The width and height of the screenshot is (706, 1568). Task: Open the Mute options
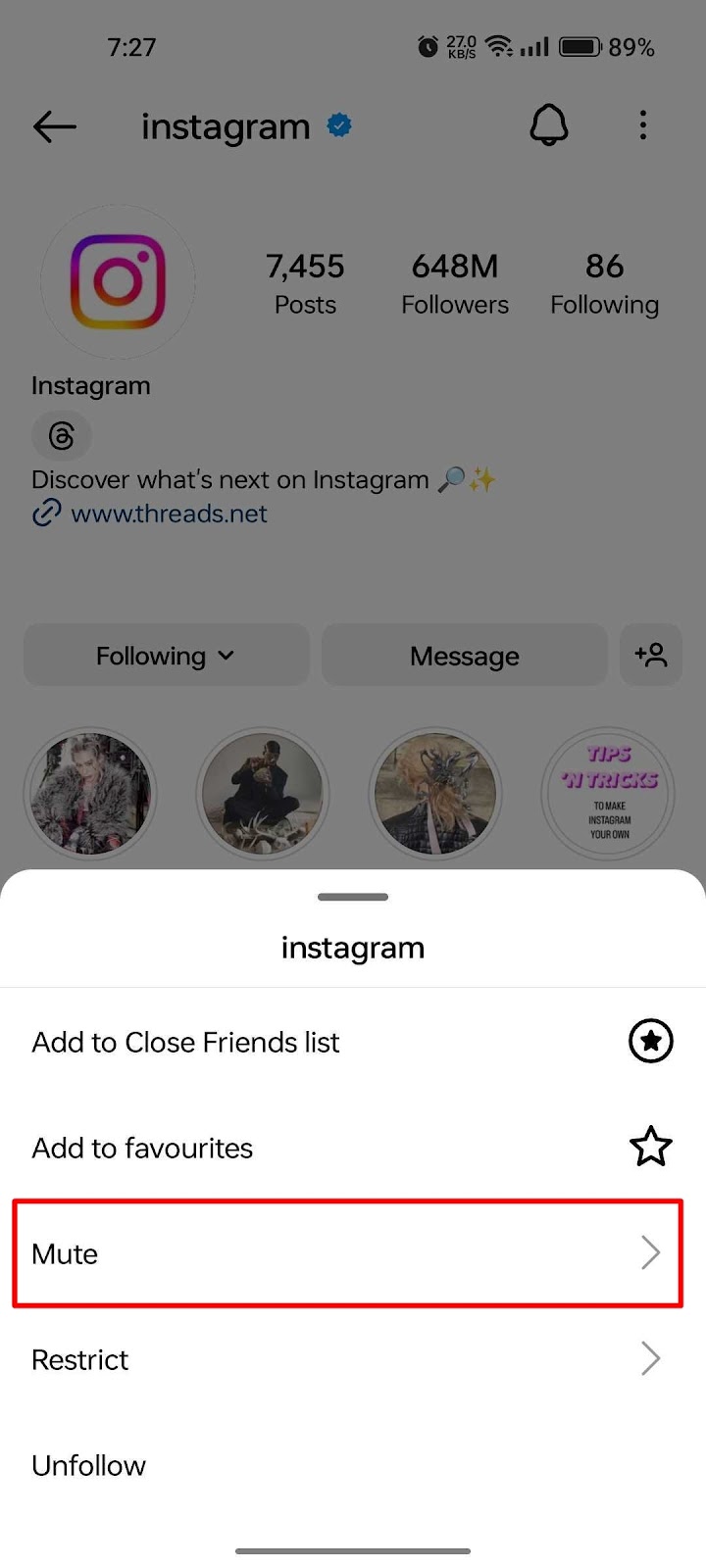tap(348, 1252)
